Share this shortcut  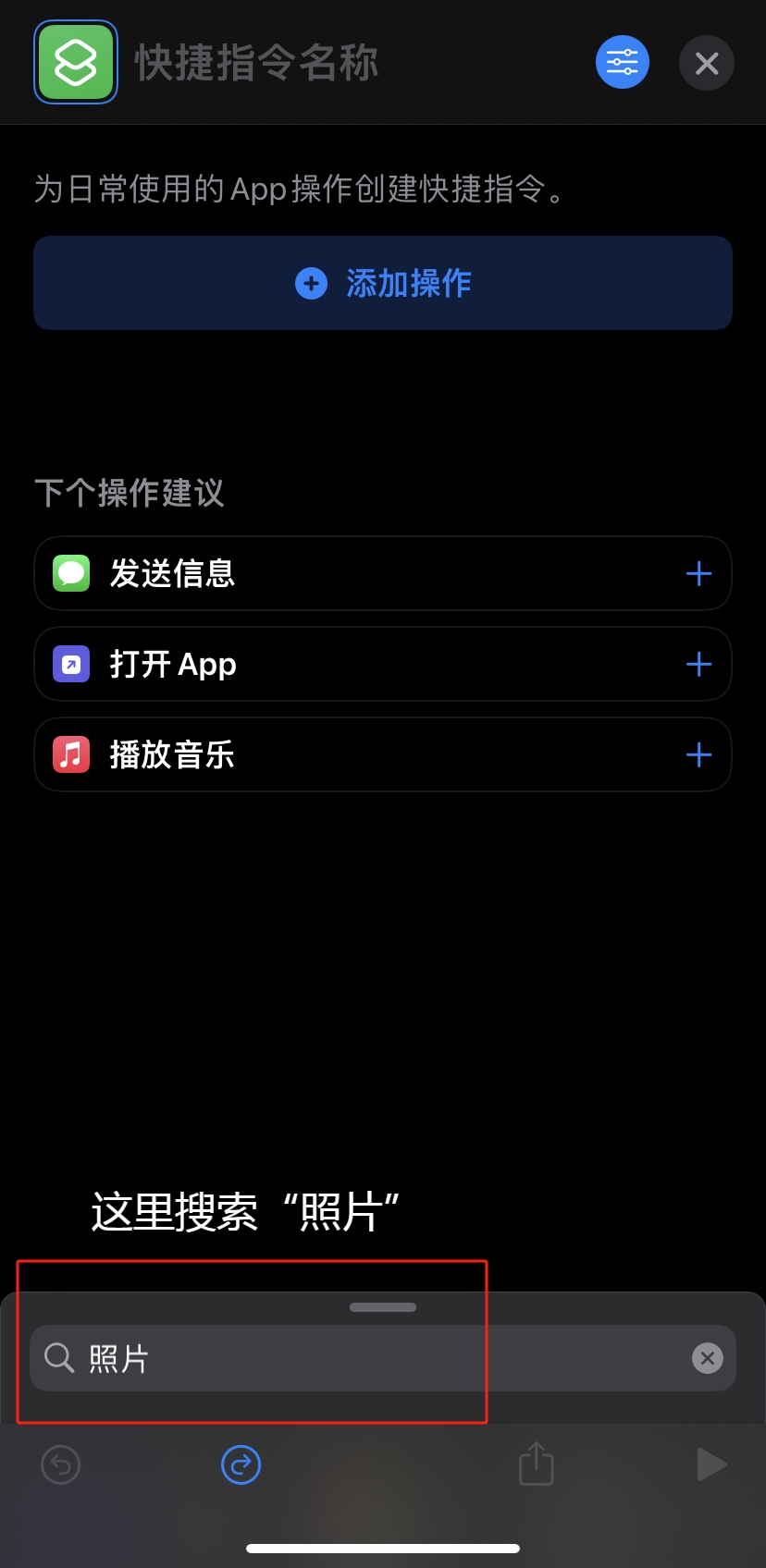537,1464
